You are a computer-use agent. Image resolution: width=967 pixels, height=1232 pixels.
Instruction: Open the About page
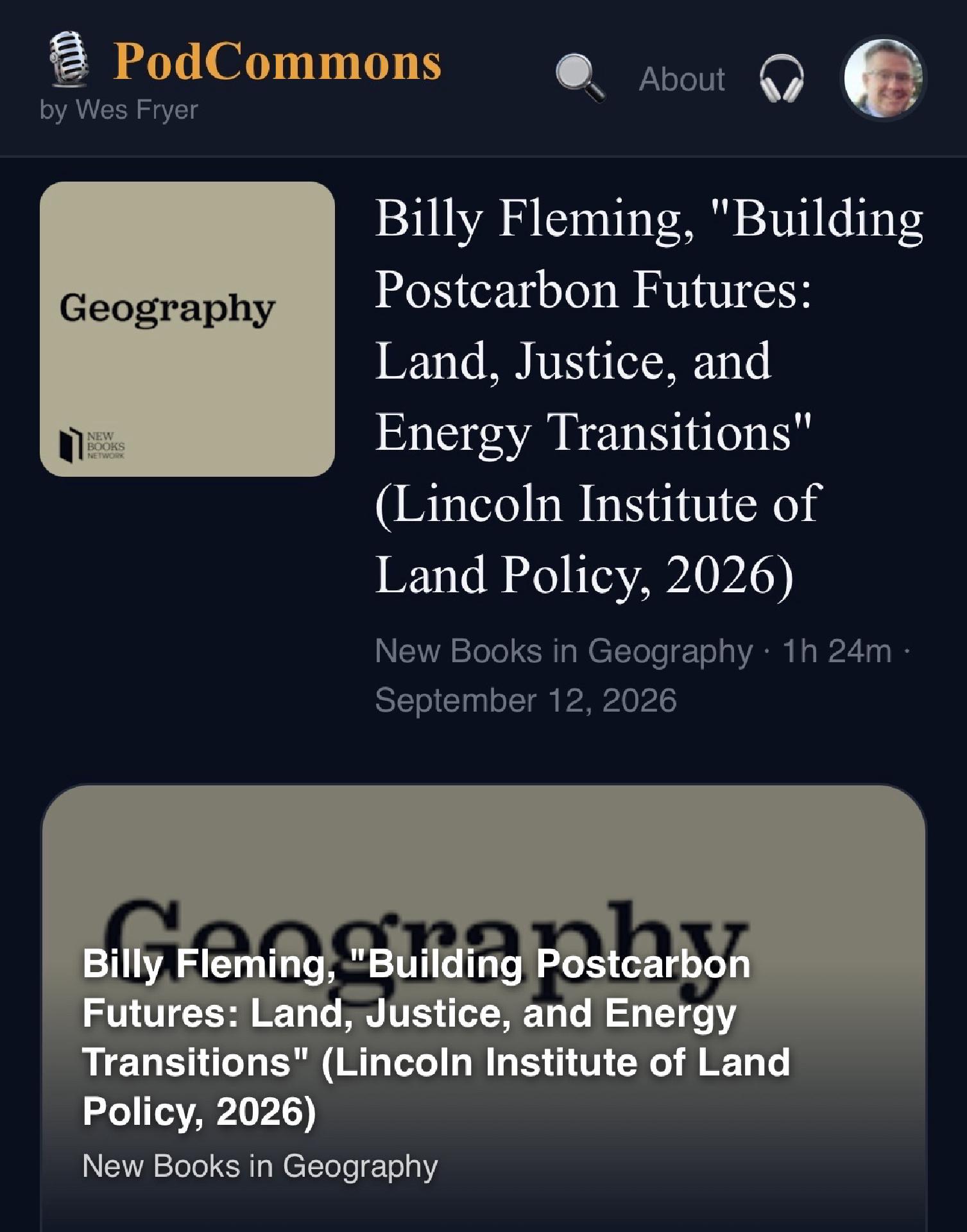tap(681, 80)
